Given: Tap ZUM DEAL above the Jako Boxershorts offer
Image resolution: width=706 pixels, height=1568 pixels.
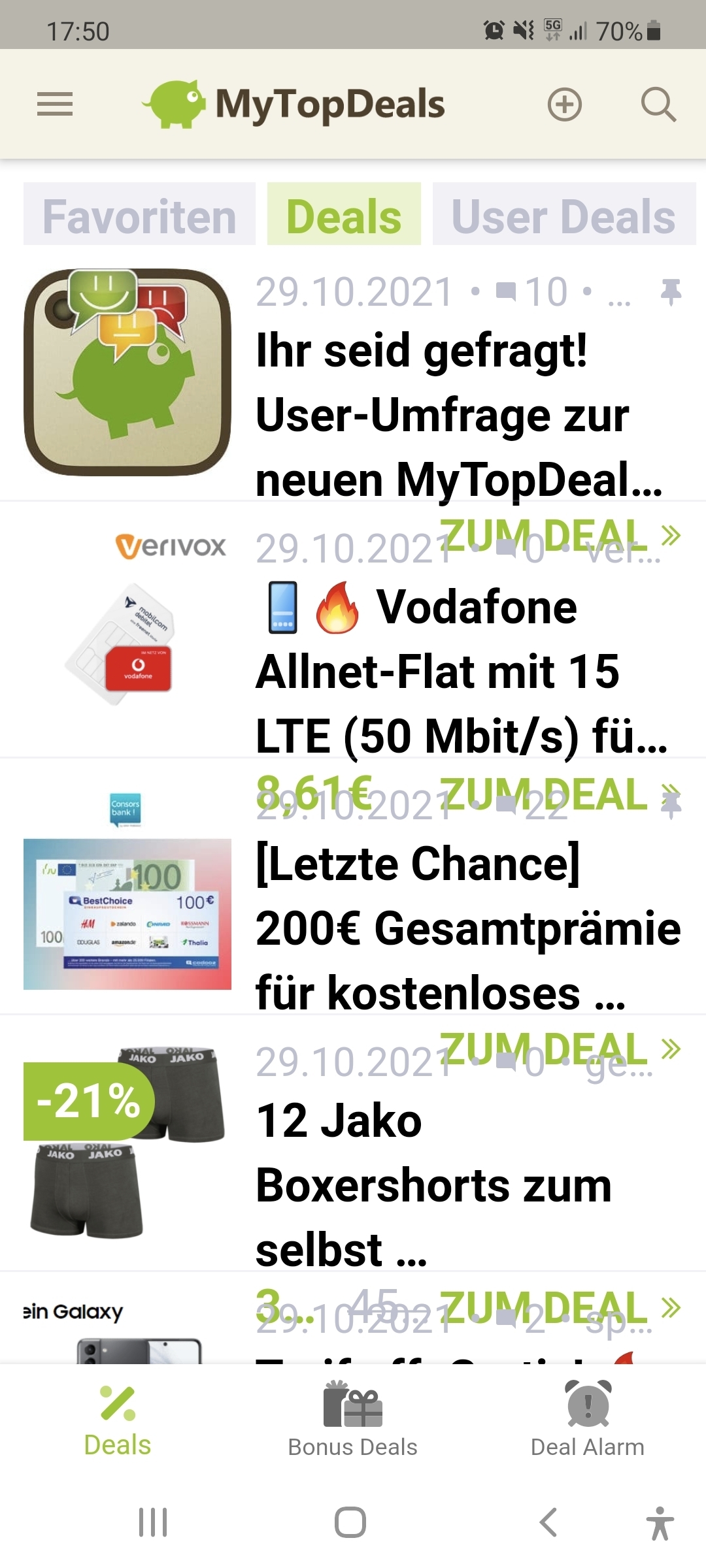Looking at the screenshot, I should point(559,1049).
